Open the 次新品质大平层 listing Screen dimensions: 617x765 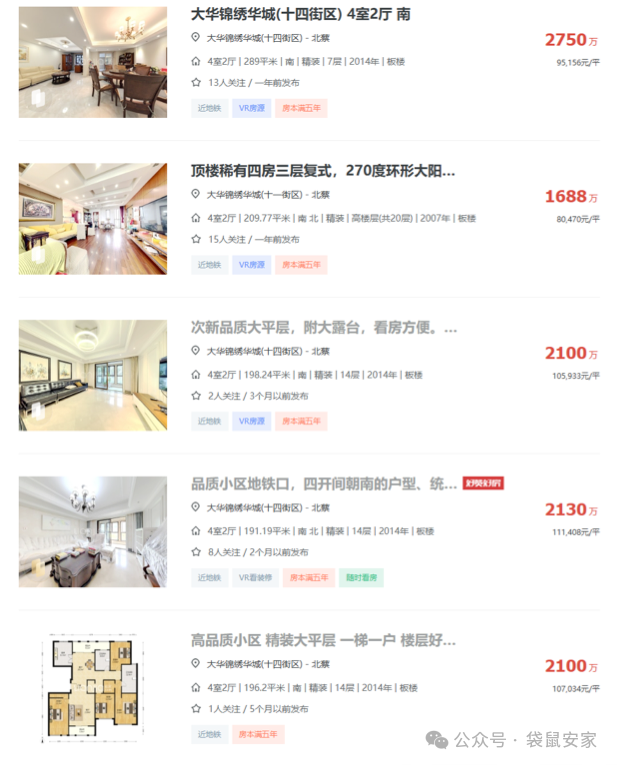pyautogui.click(x=324, y=327)
